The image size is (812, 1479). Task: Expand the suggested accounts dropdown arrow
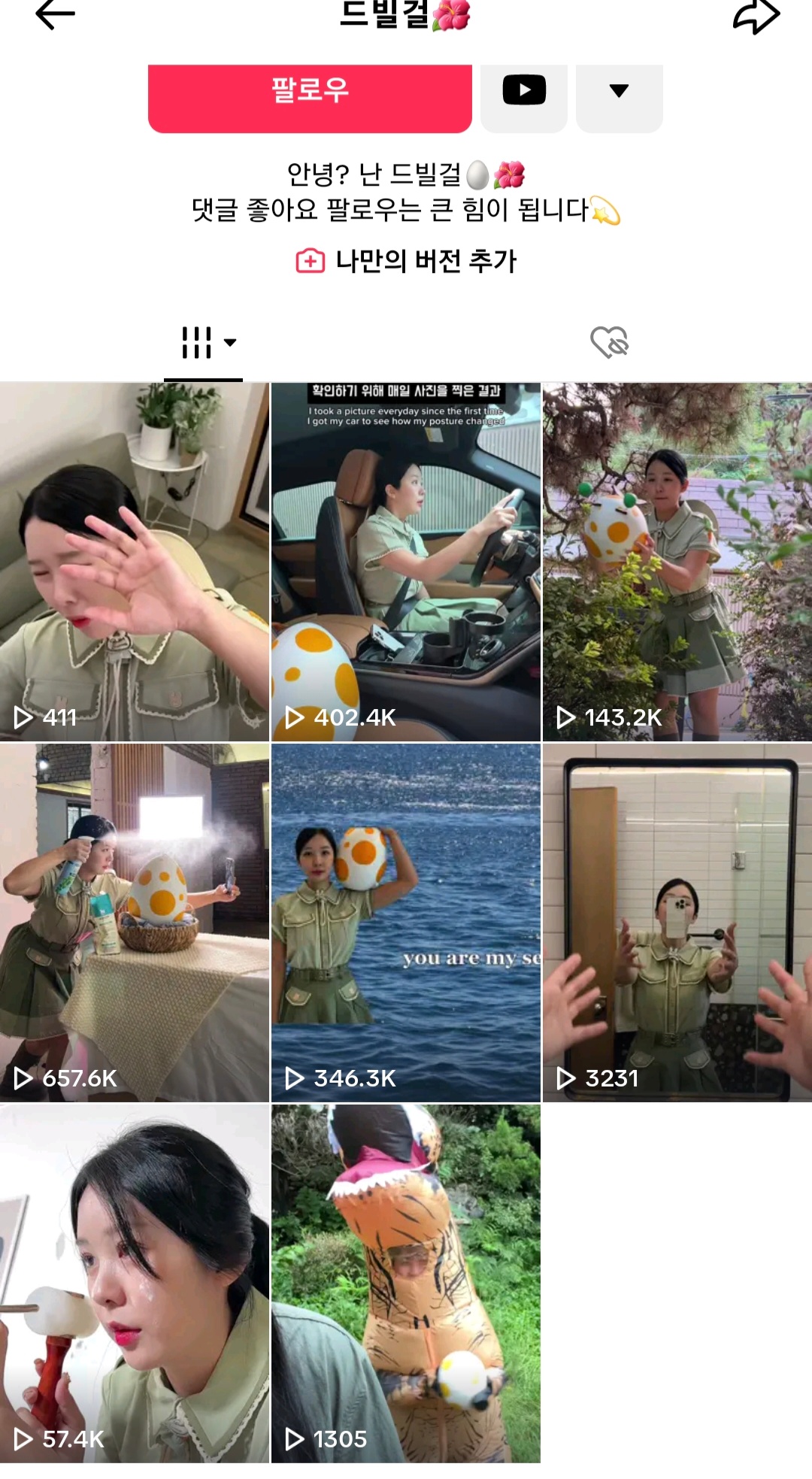pos(619,92)
